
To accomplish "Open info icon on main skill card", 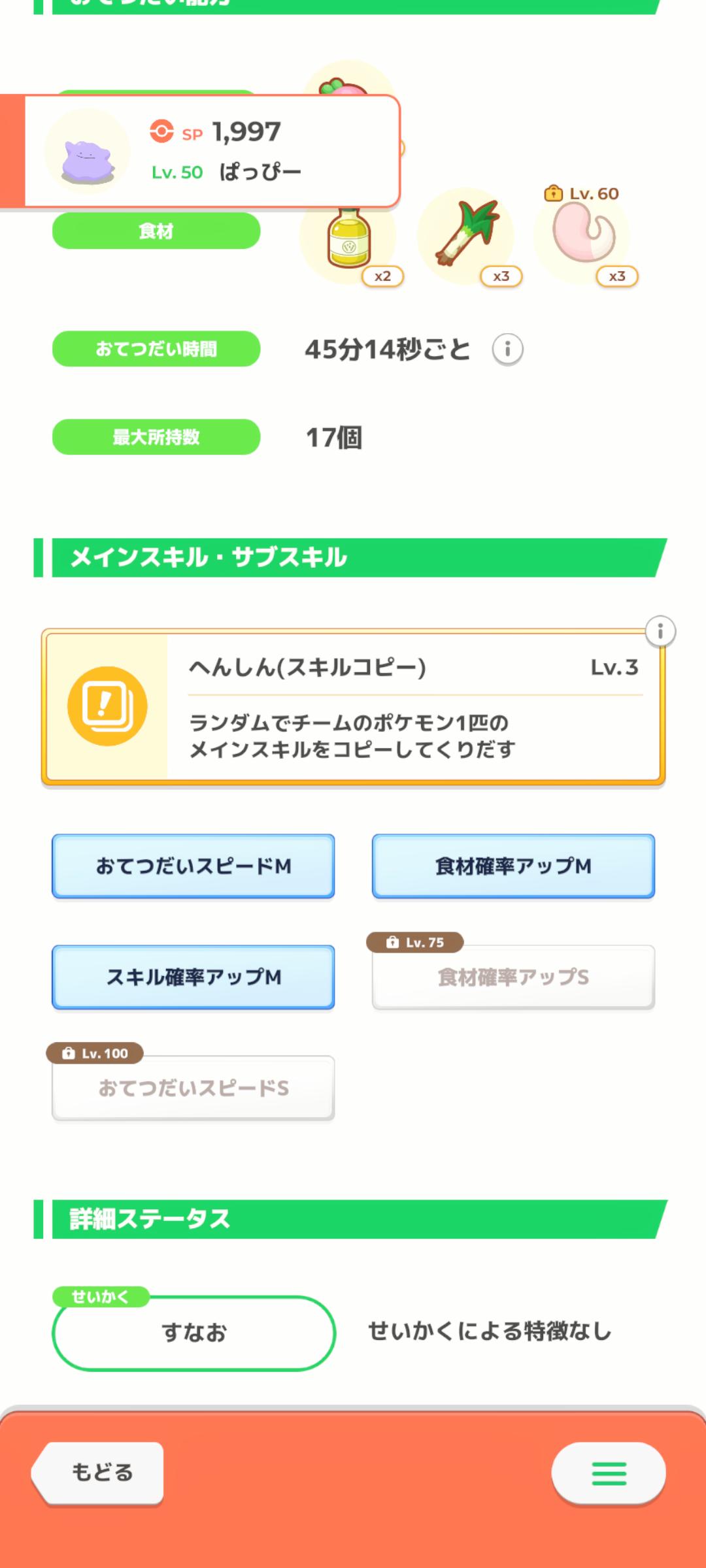I will 660,631.
